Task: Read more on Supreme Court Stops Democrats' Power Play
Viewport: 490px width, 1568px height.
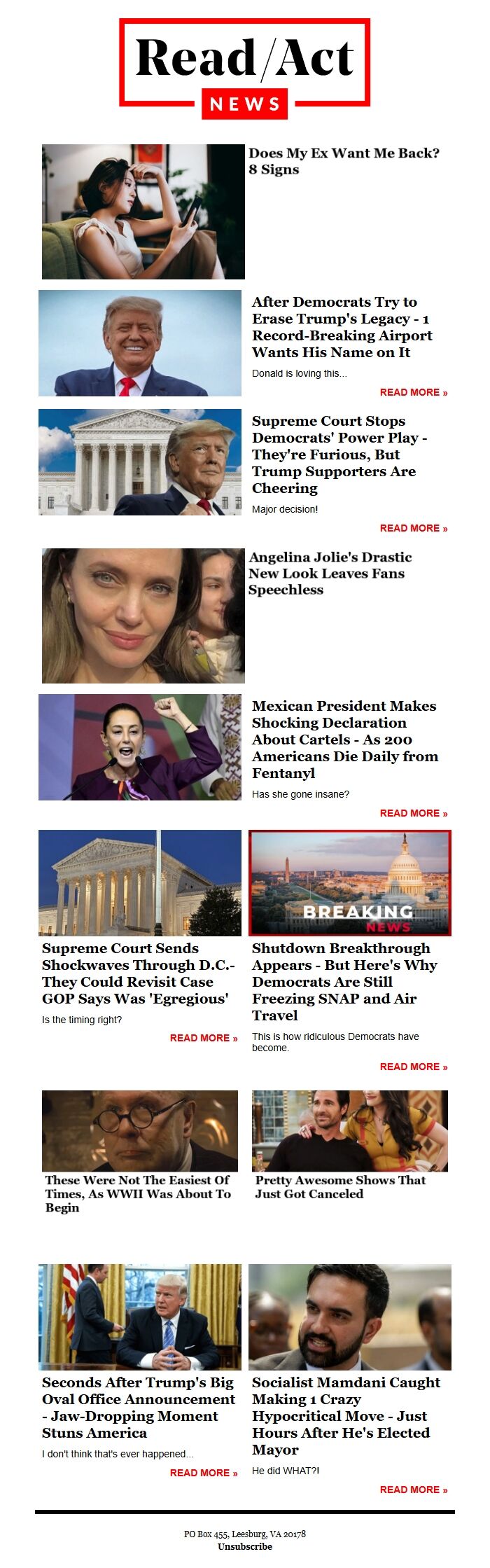Action: click(413, 528)
